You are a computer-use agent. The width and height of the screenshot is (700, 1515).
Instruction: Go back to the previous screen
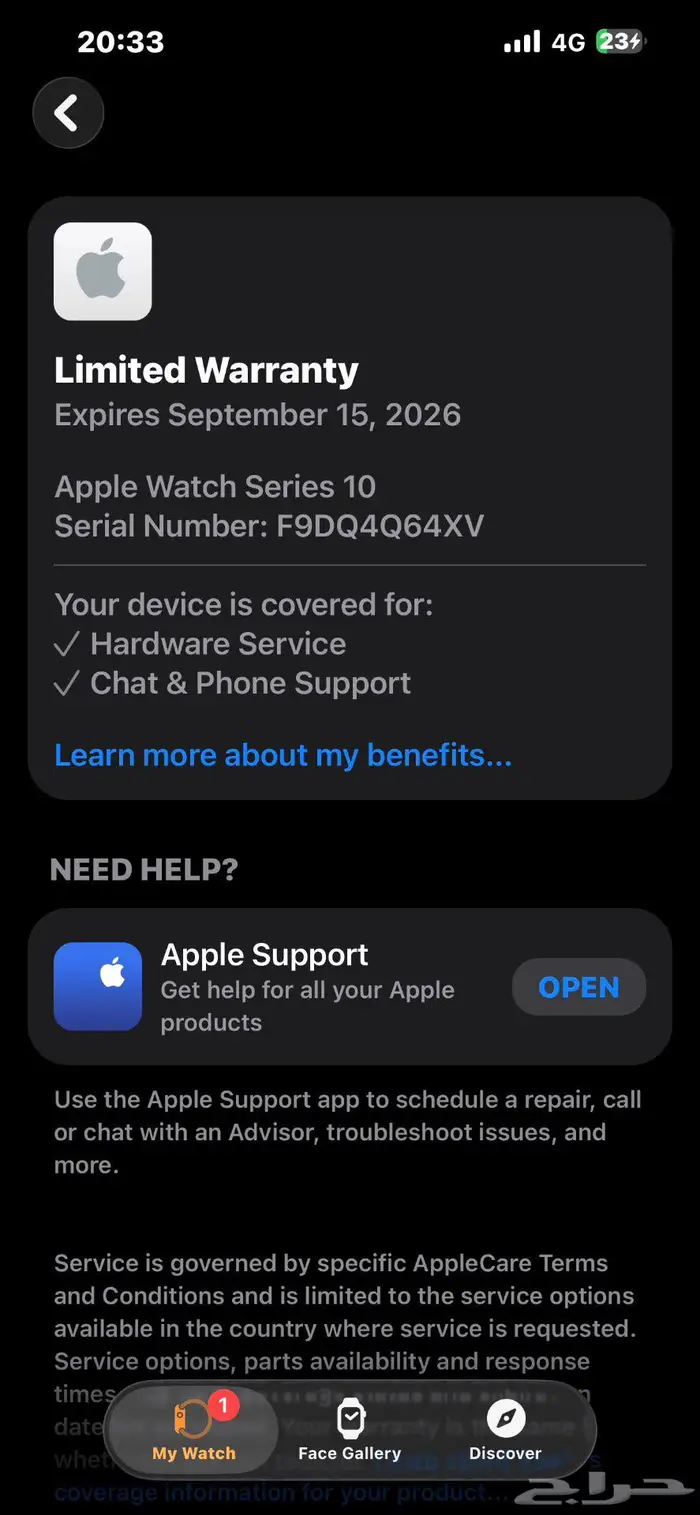click(x=68, y=113)
